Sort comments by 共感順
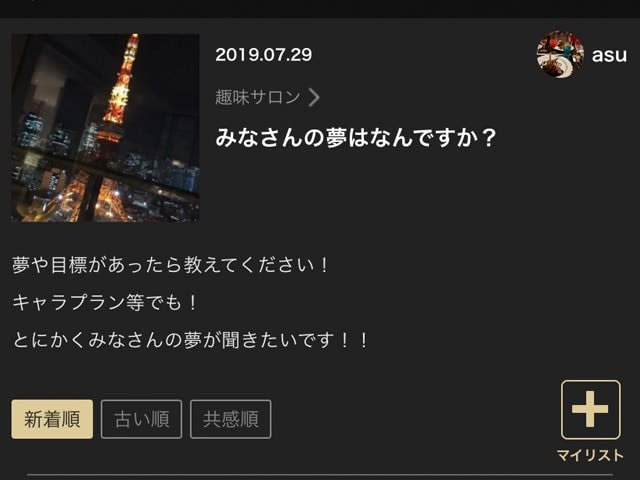Viewport: 640px width, 480px height. [230, 419]
